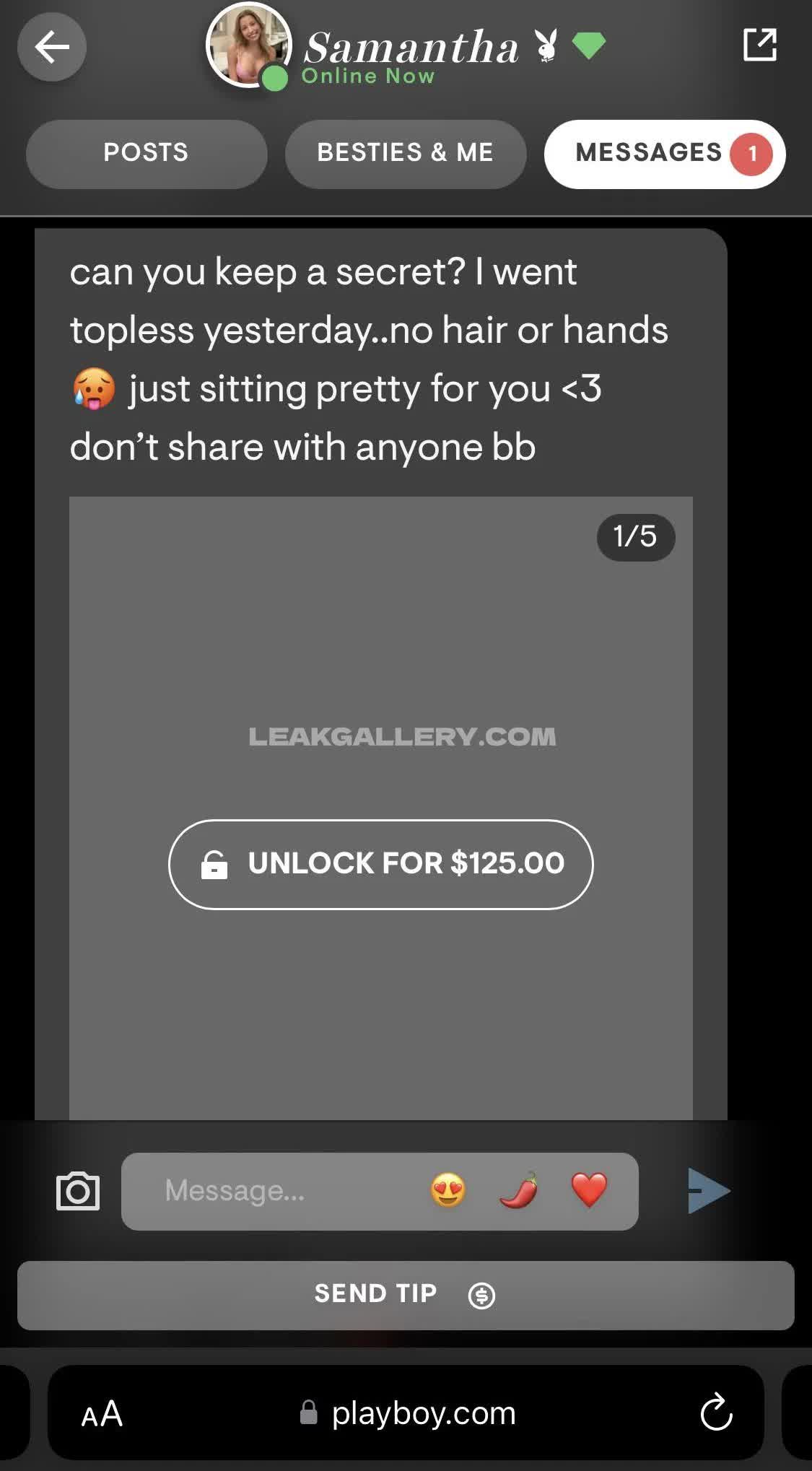Open Samantha's profile picture
The height and width of the screenshot is (1471, 812).
pyautogui.click(x=248, y=45)
